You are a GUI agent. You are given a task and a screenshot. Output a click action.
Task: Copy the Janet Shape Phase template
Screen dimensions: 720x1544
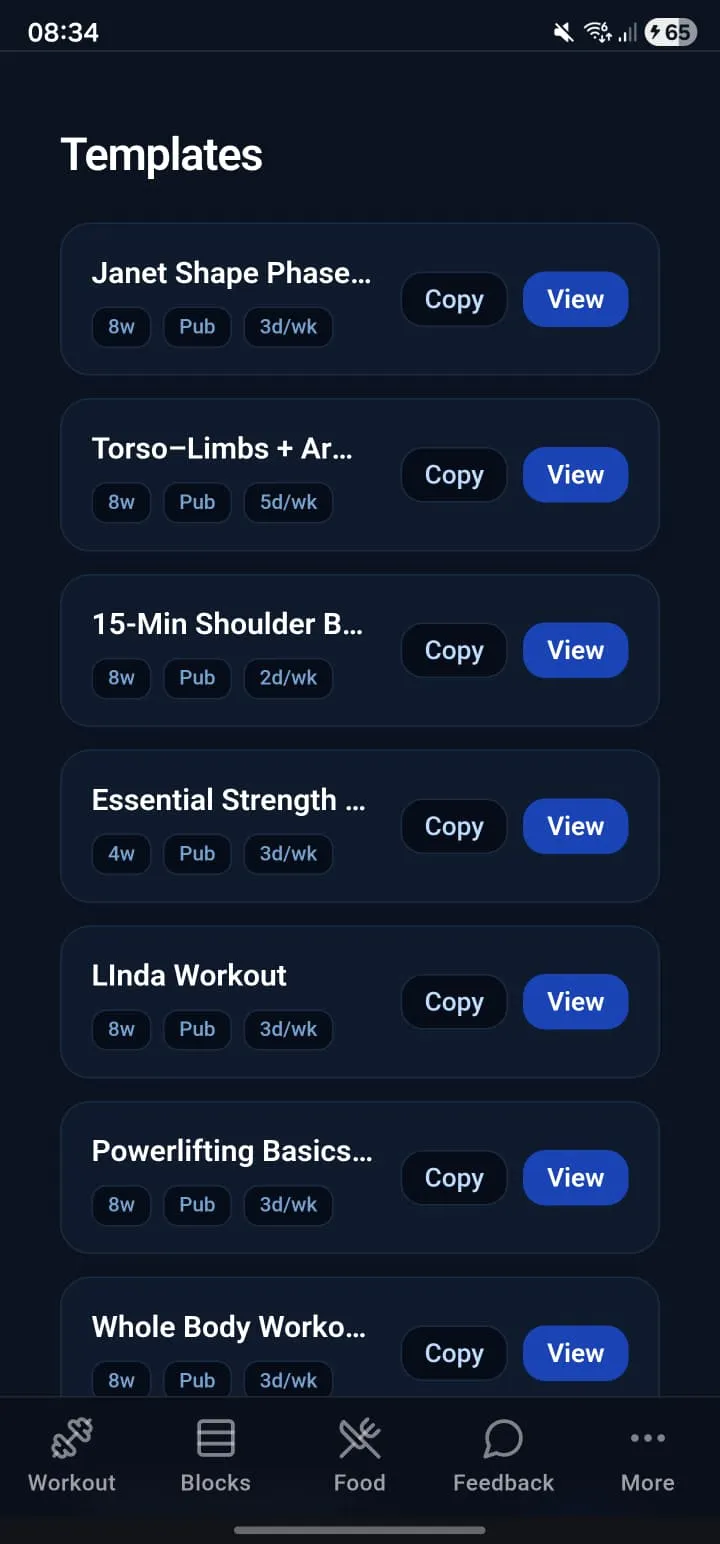[454, 299]
